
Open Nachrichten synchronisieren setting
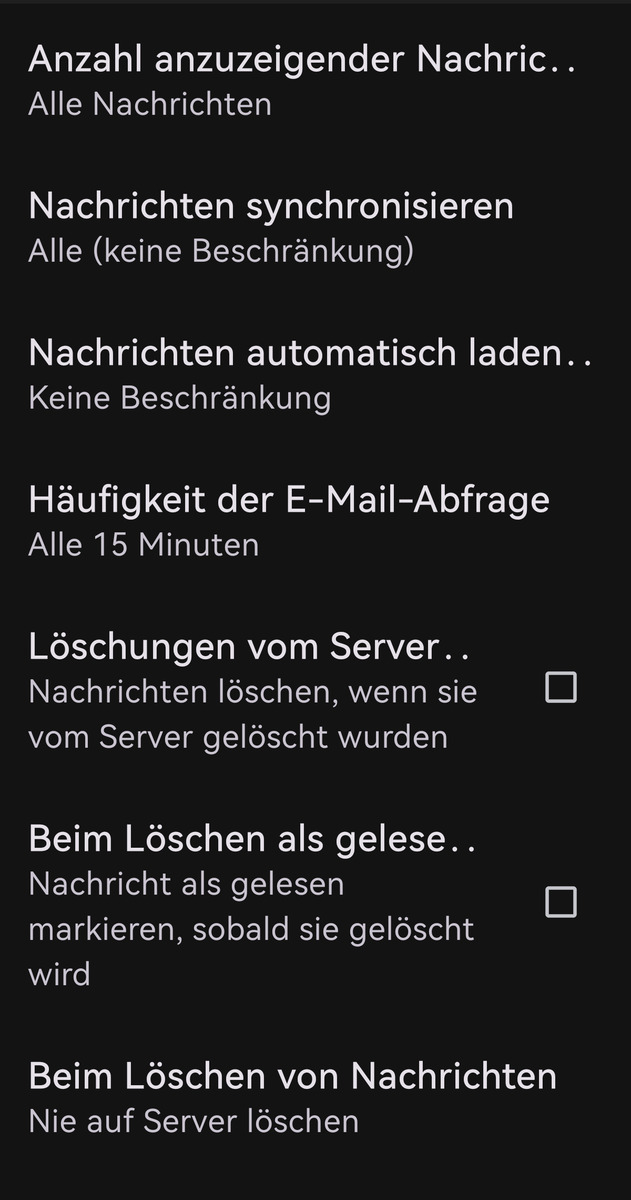coord(270,227)
